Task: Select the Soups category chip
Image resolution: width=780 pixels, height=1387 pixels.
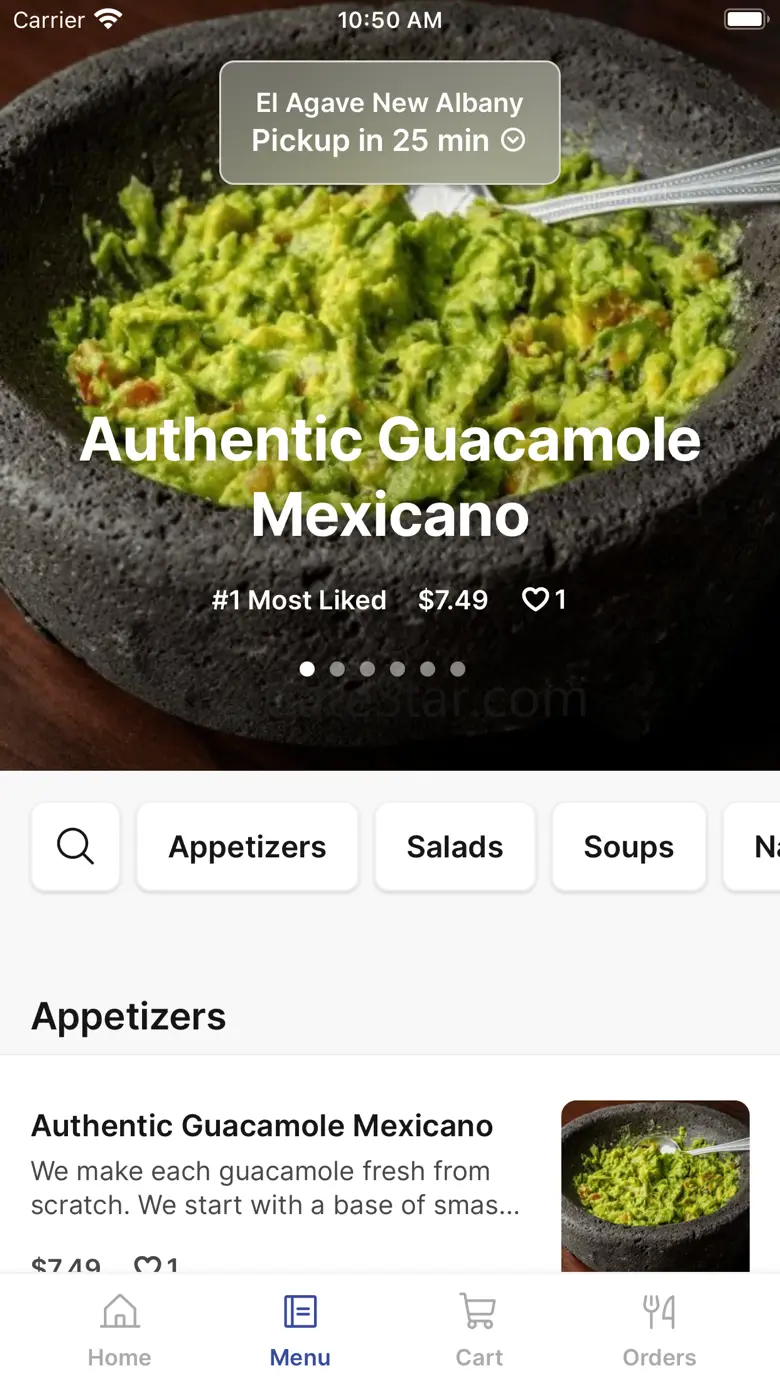Action: 628,846
